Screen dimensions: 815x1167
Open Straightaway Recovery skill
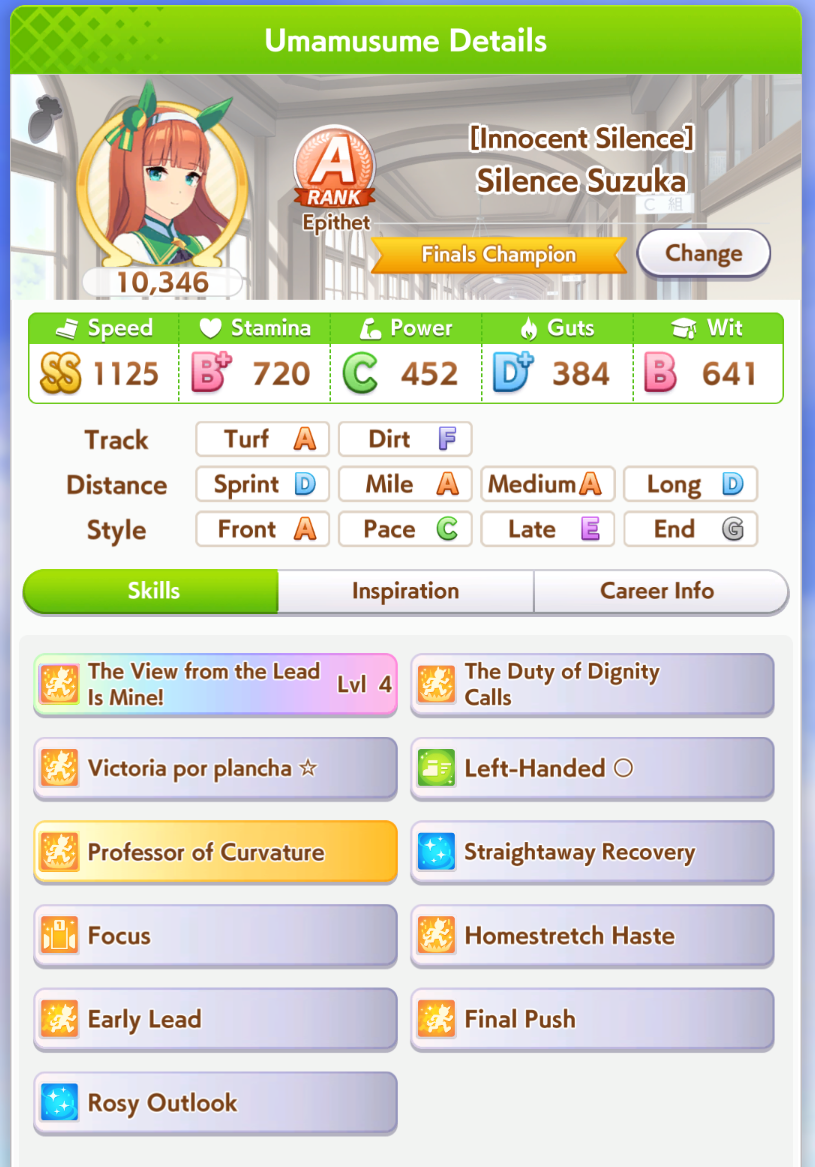(x=592, y=852)
